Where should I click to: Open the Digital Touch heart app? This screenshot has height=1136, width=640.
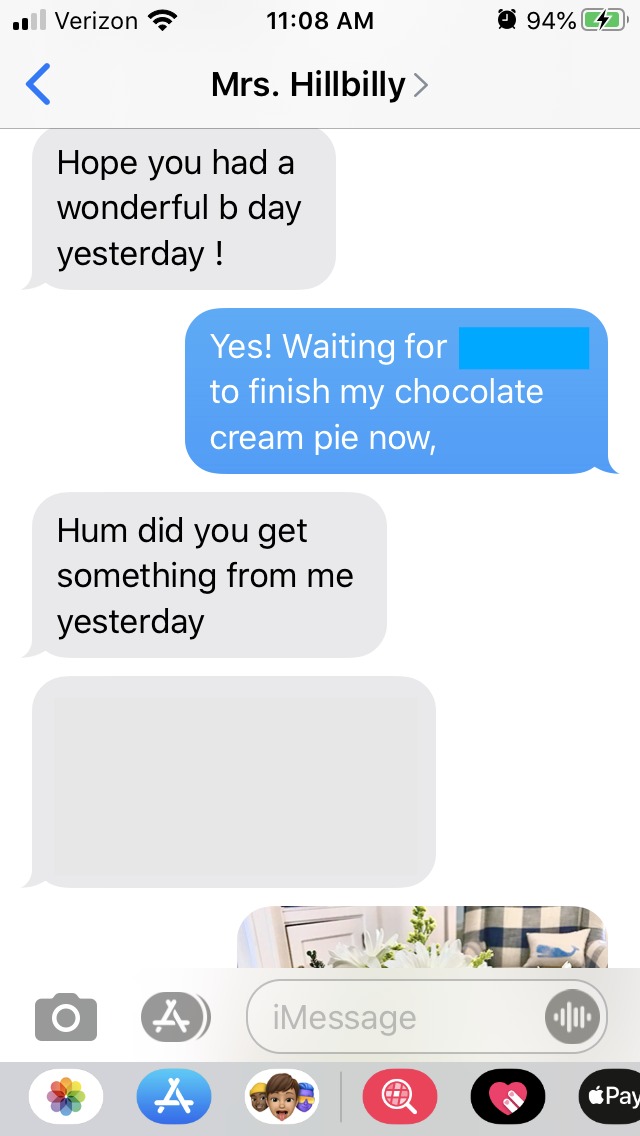pyautogui.click(x=508, y=1097)
